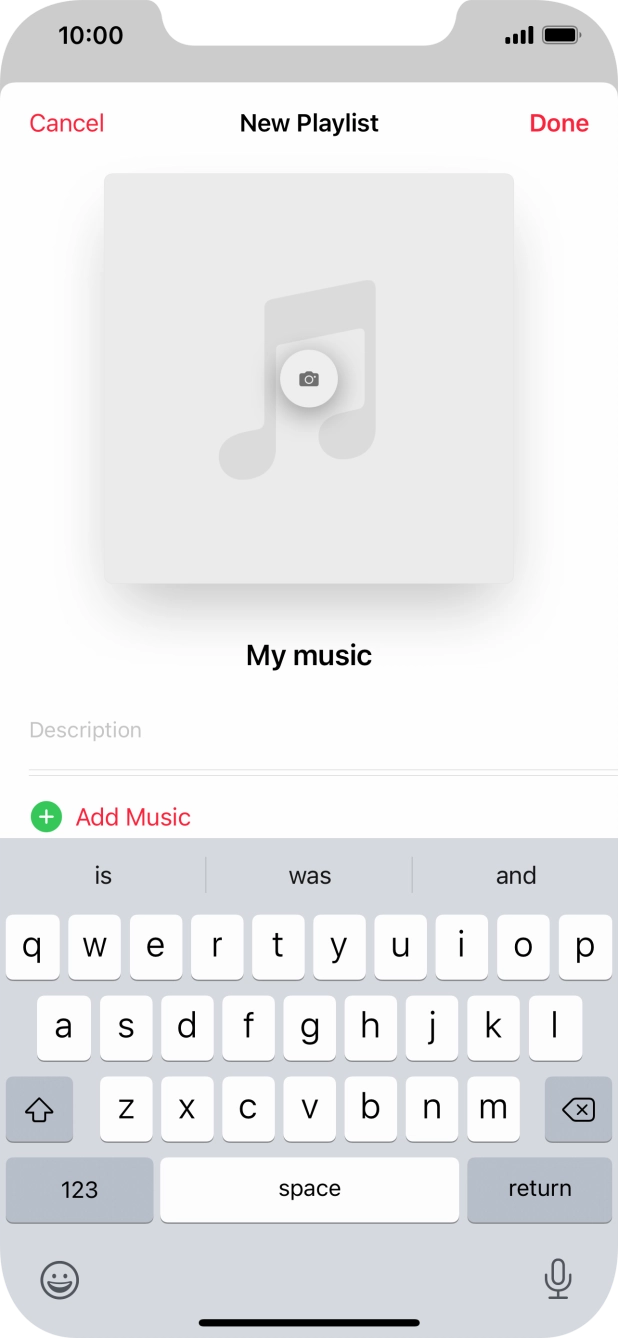Tap the backspace key

pyautogui.click(x=578, y=1109)
